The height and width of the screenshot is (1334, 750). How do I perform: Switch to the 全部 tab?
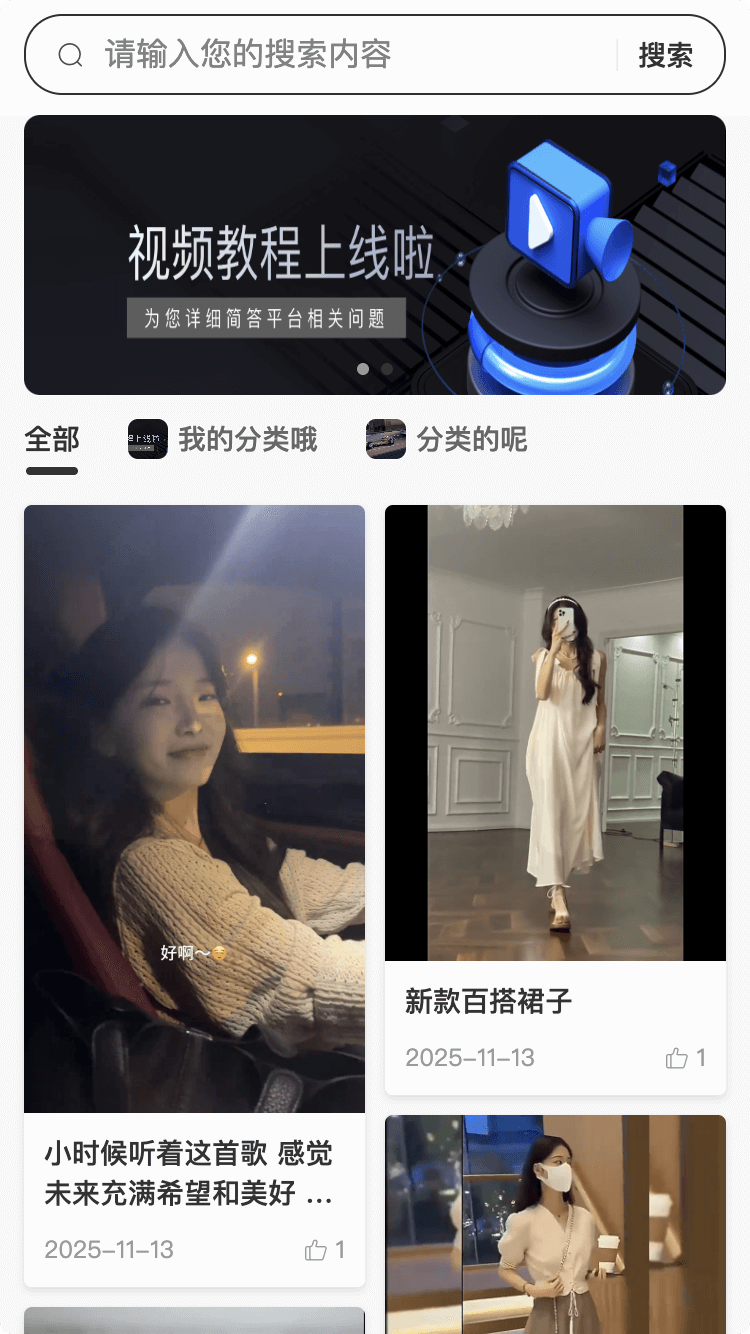51,438
